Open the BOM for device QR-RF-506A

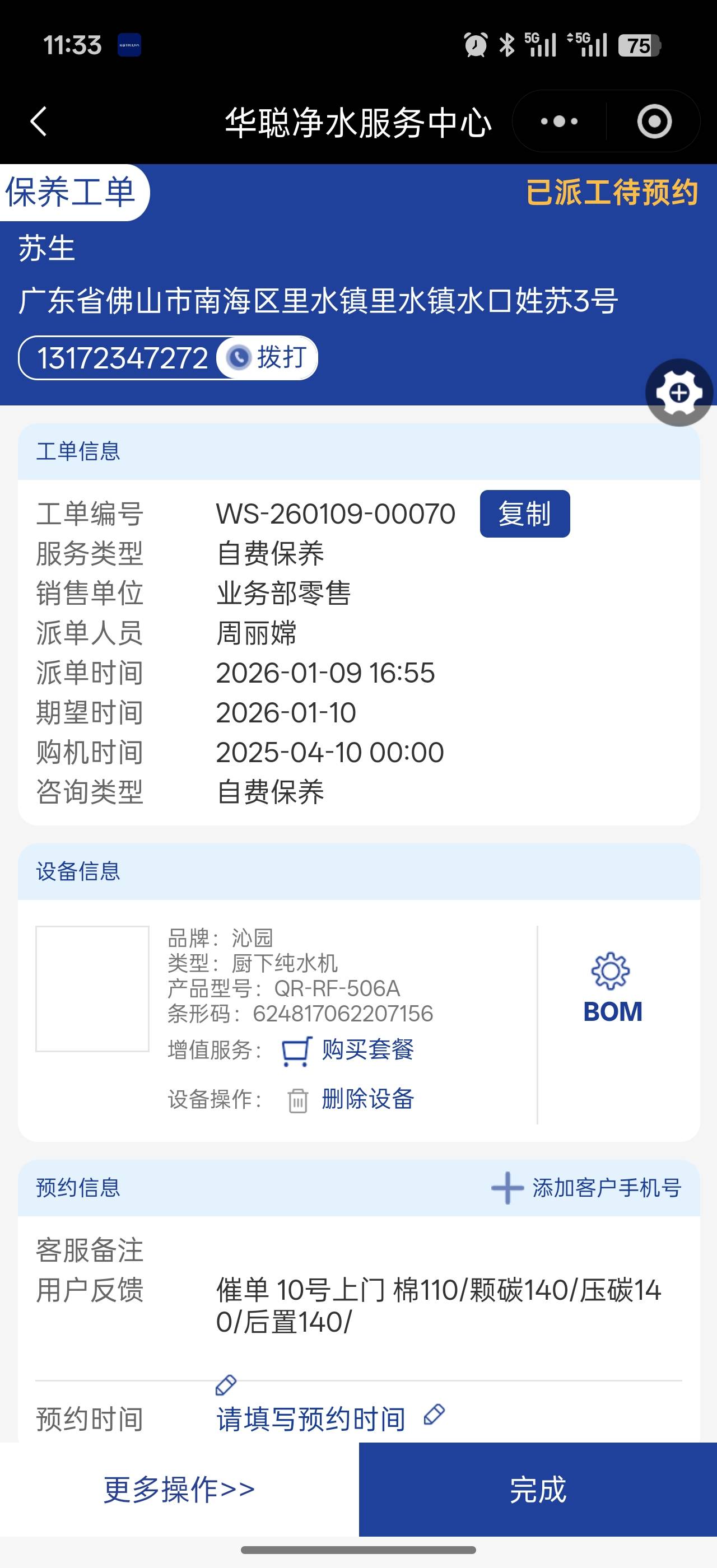tap(612, 988)
